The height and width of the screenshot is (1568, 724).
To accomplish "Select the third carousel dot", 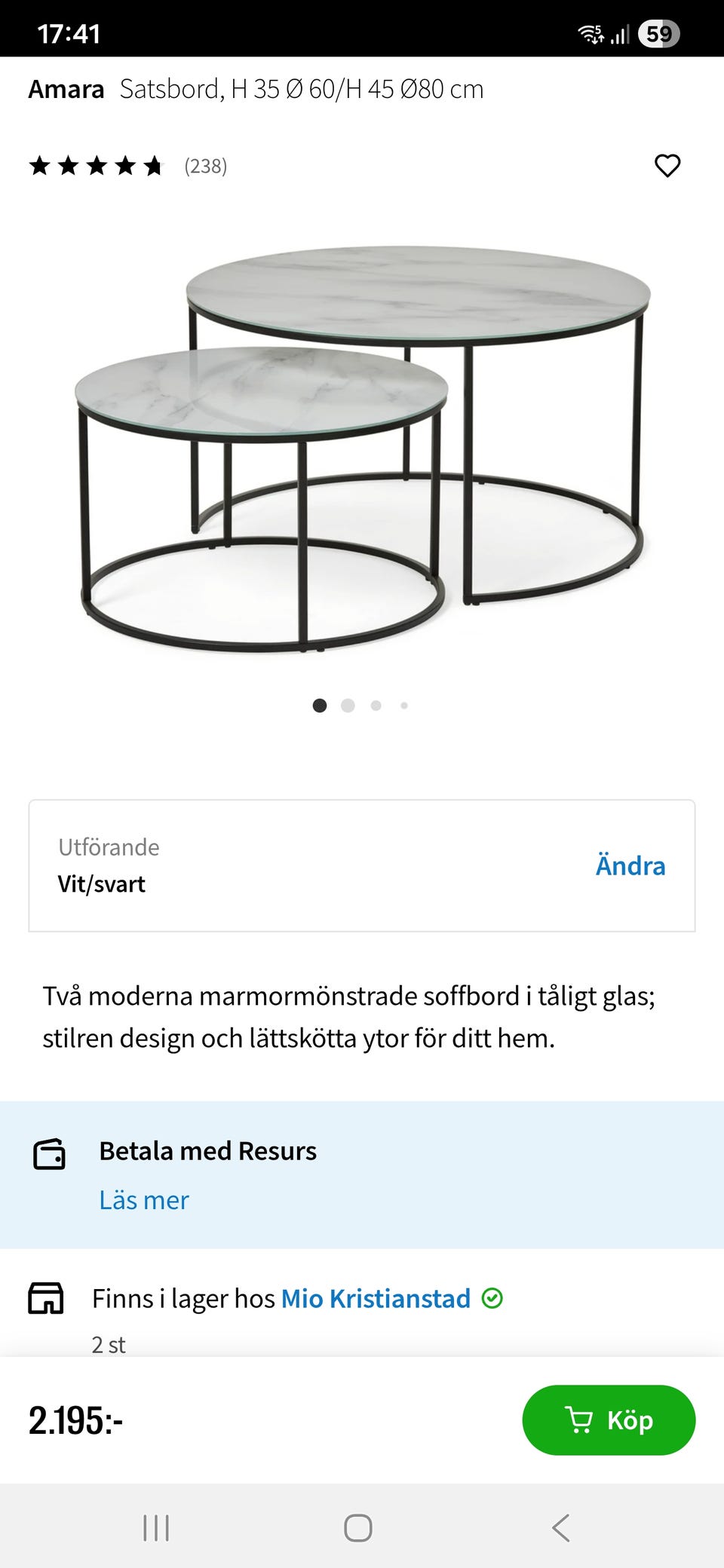I will (376, 706).
